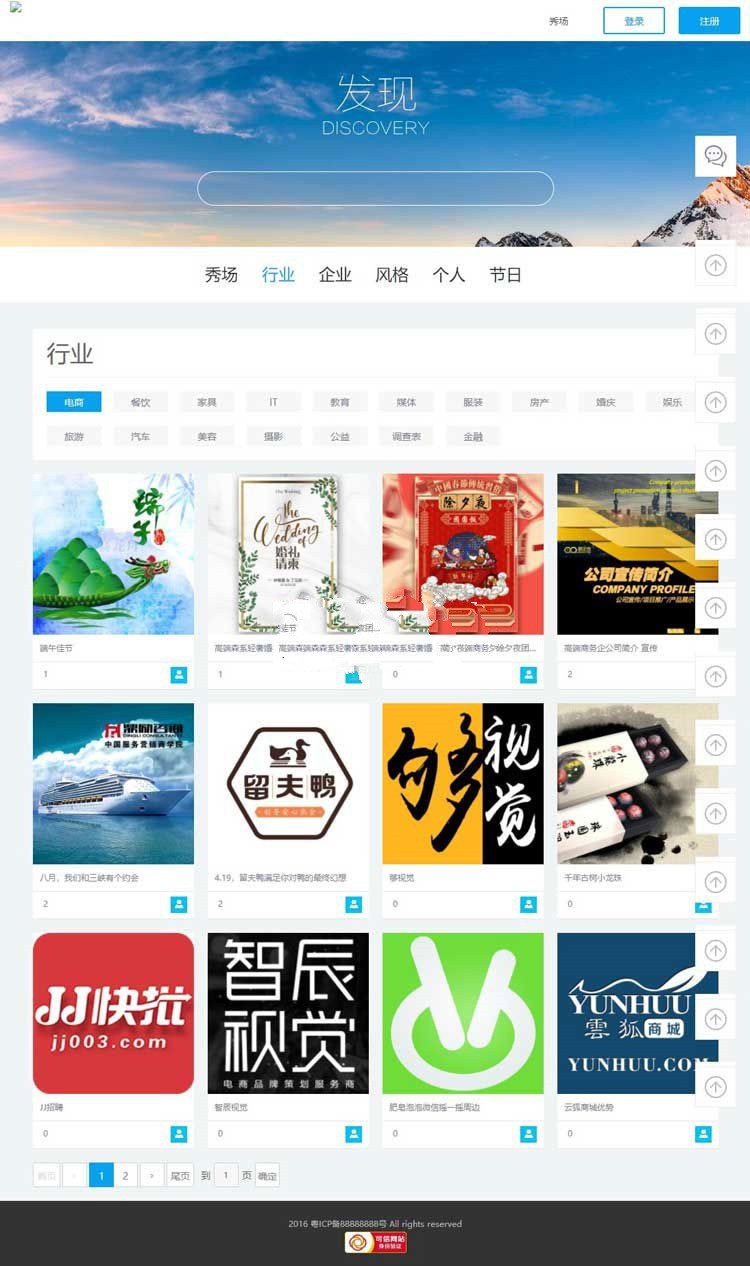The image size is (750, 1266).
Task: Switch to the 个人 category tab
Action: 449,275
